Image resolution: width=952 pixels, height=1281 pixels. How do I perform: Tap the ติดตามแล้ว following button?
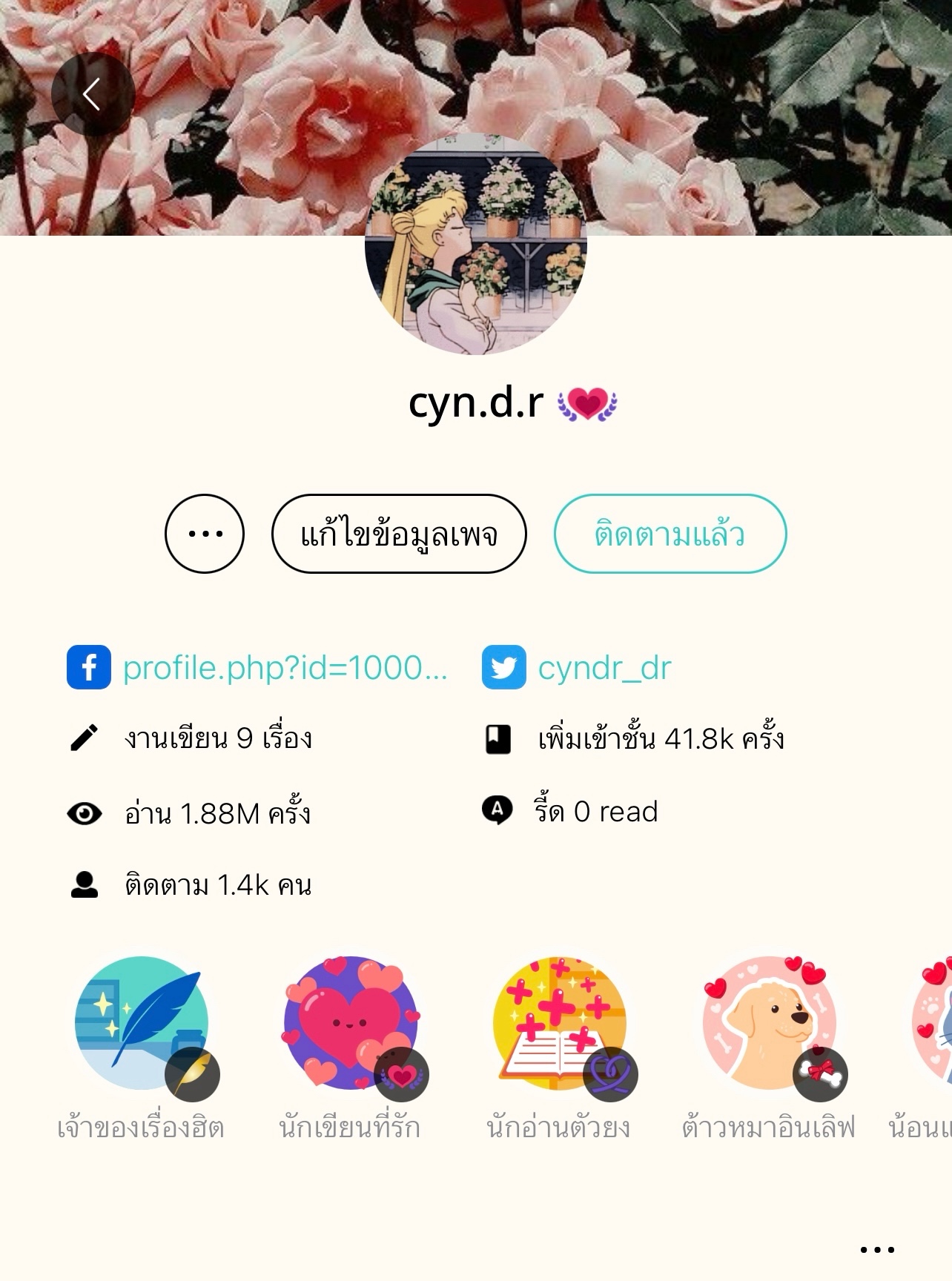coord(670,534)
